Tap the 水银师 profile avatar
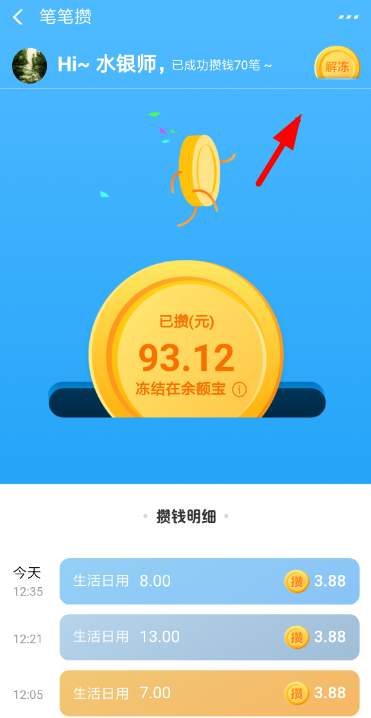371x718 pixels. pyautogui.click(x=29, y=65)
